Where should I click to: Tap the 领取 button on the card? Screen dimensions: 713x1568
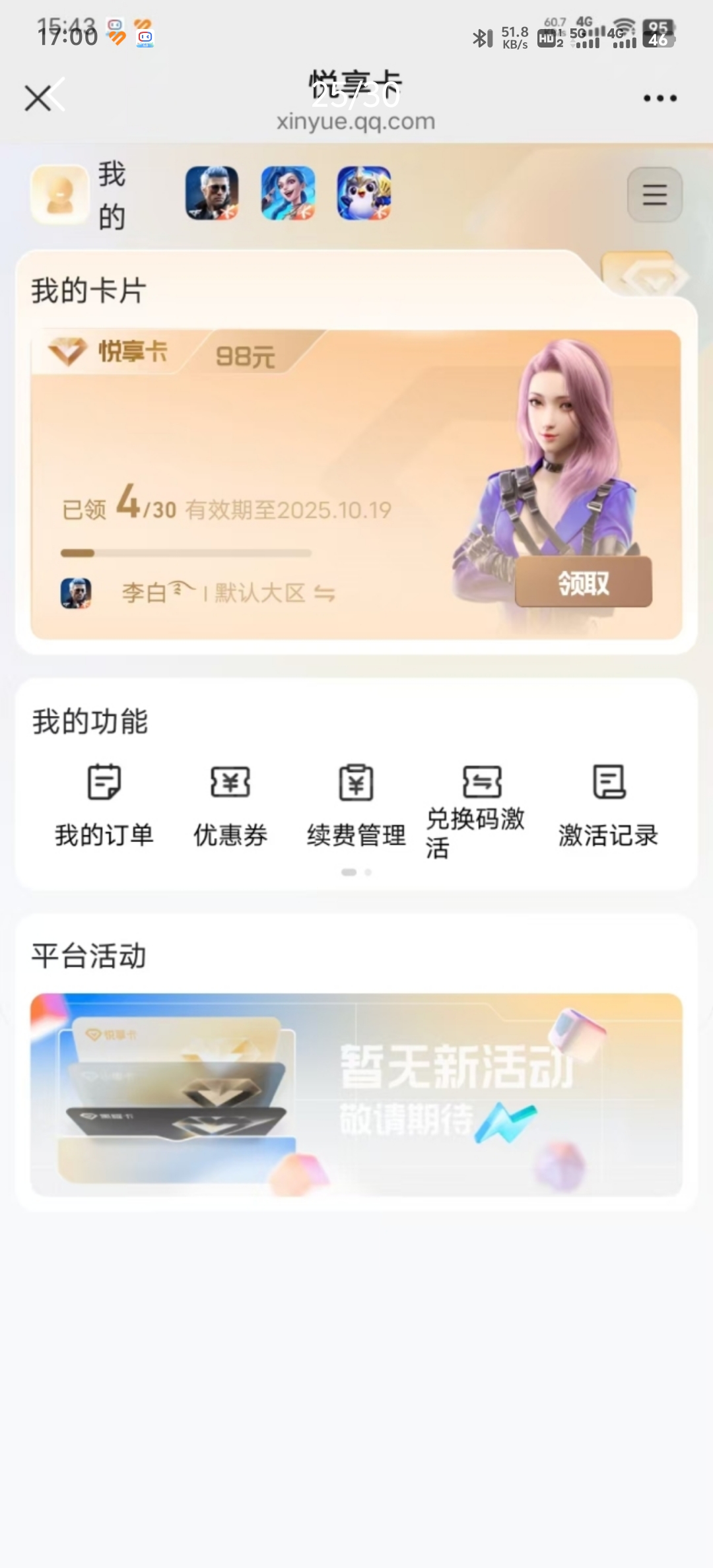(583, 582)
